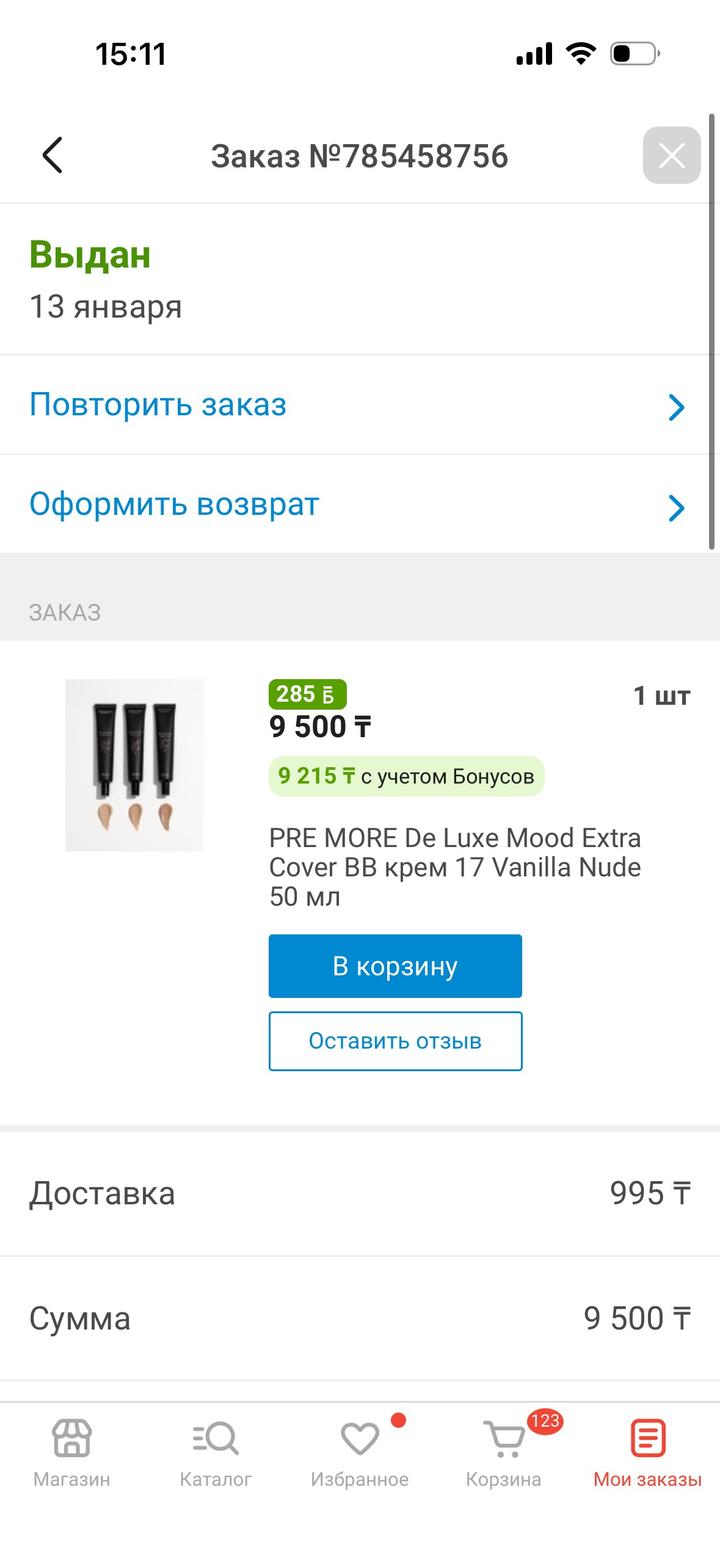Switch to the Магазин tab
The image size is (720, 1561).
(x=72, y=1453)
